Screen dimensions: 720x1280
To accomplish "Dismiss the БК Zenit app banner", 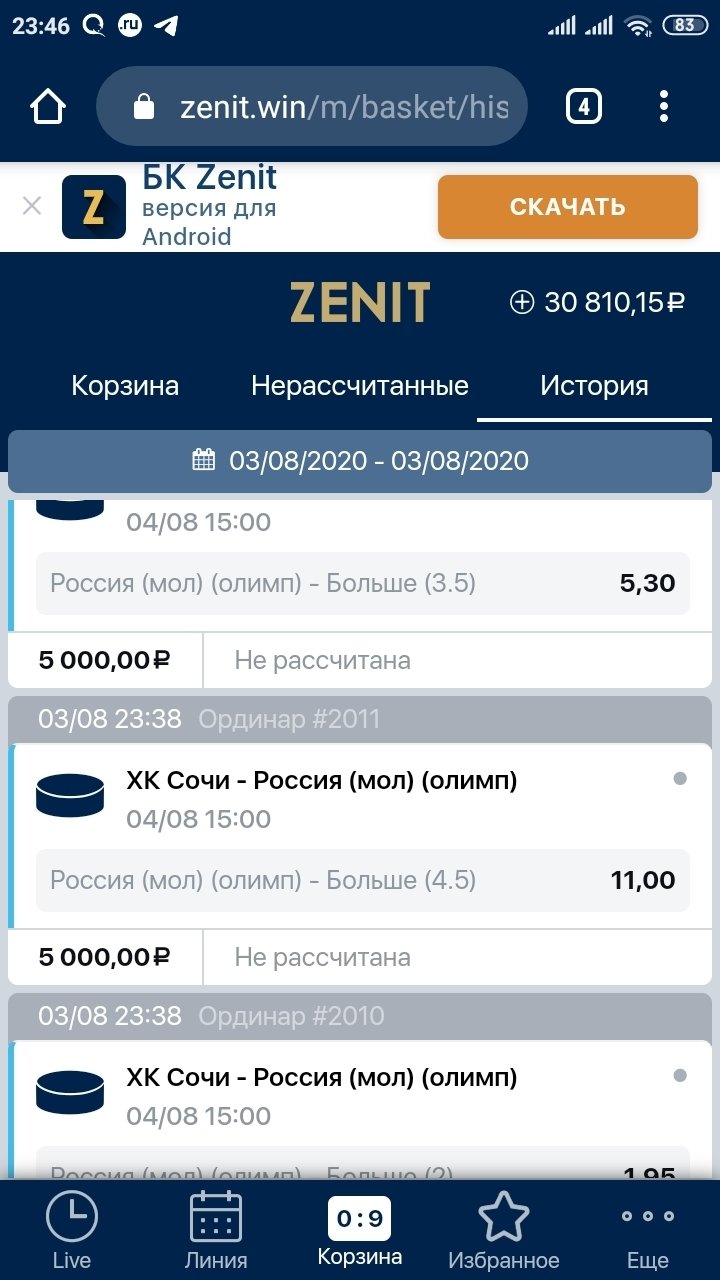I will (32, 206).
